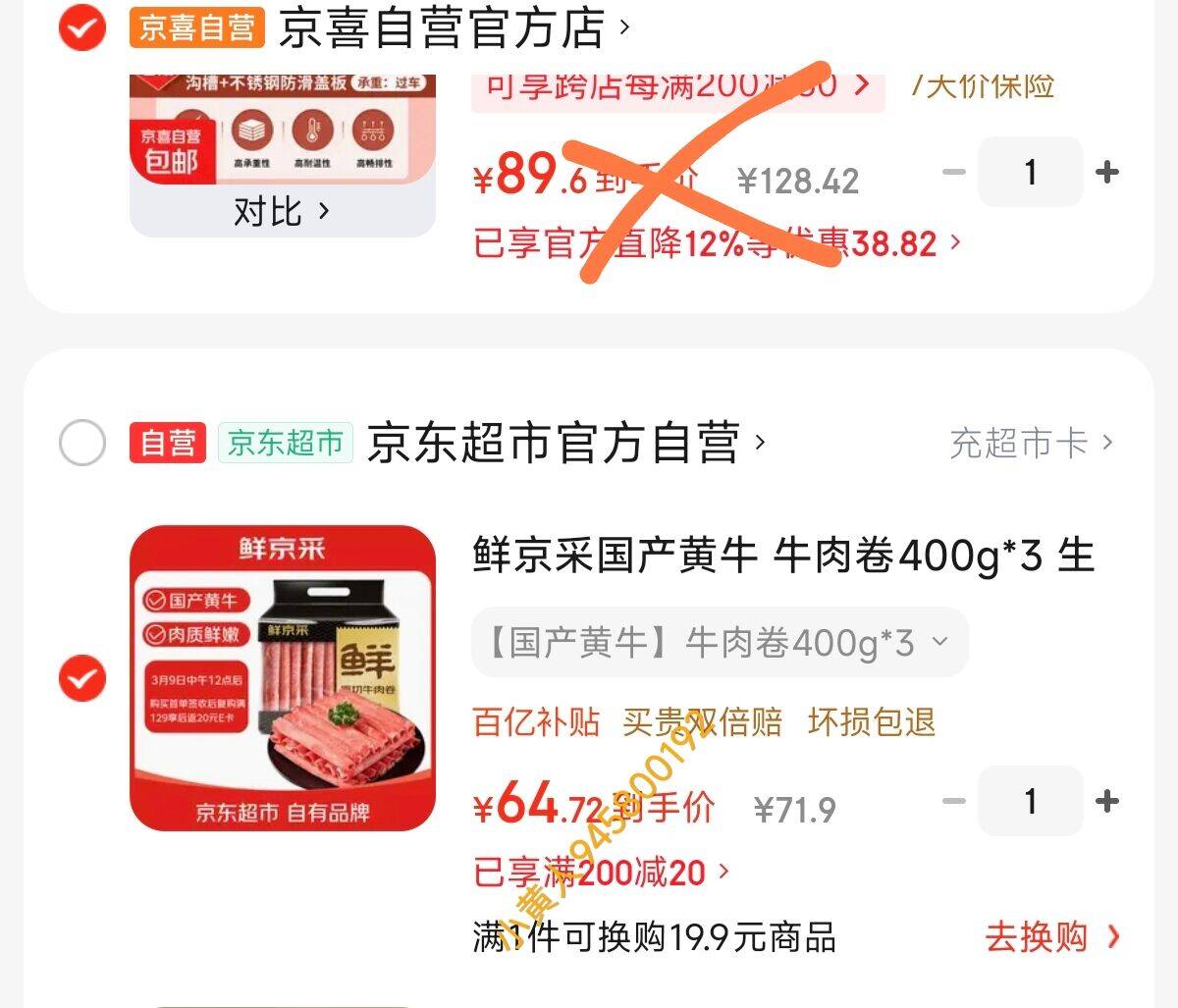
Task: Increase quantity of the 牛肉卷 item
Action: pyautogui.click(x=1106, y=802)
